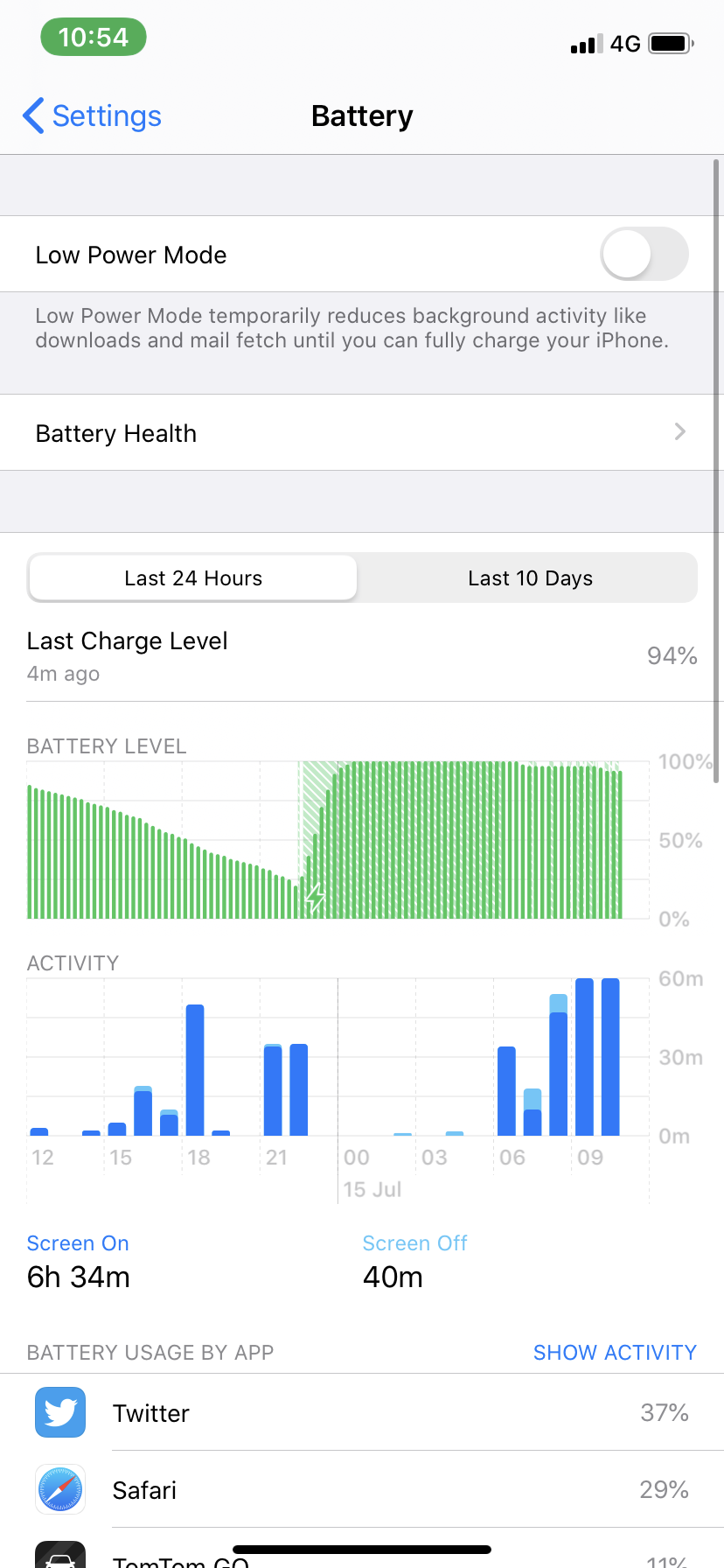The width and height of the screenshot is (724, 1568).
Task: Select the Last 24 Hours segment
Action: tap(193, 577)
